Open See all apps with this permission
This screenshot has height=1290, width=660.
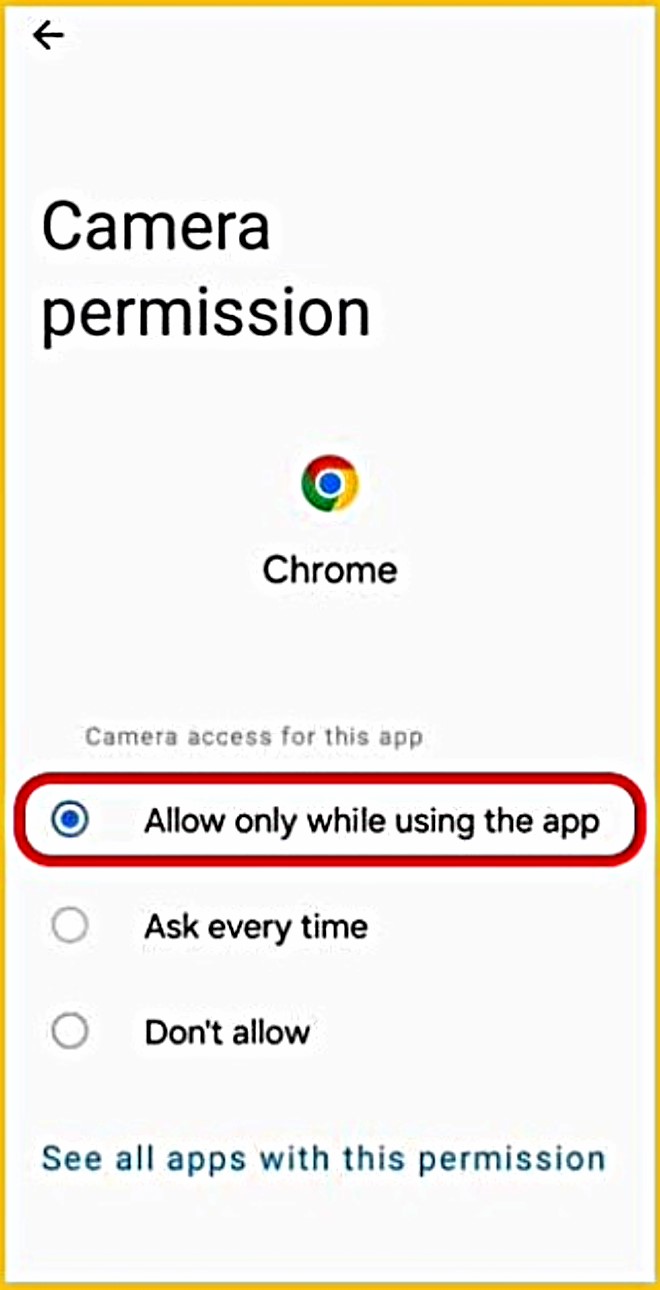323,1158
